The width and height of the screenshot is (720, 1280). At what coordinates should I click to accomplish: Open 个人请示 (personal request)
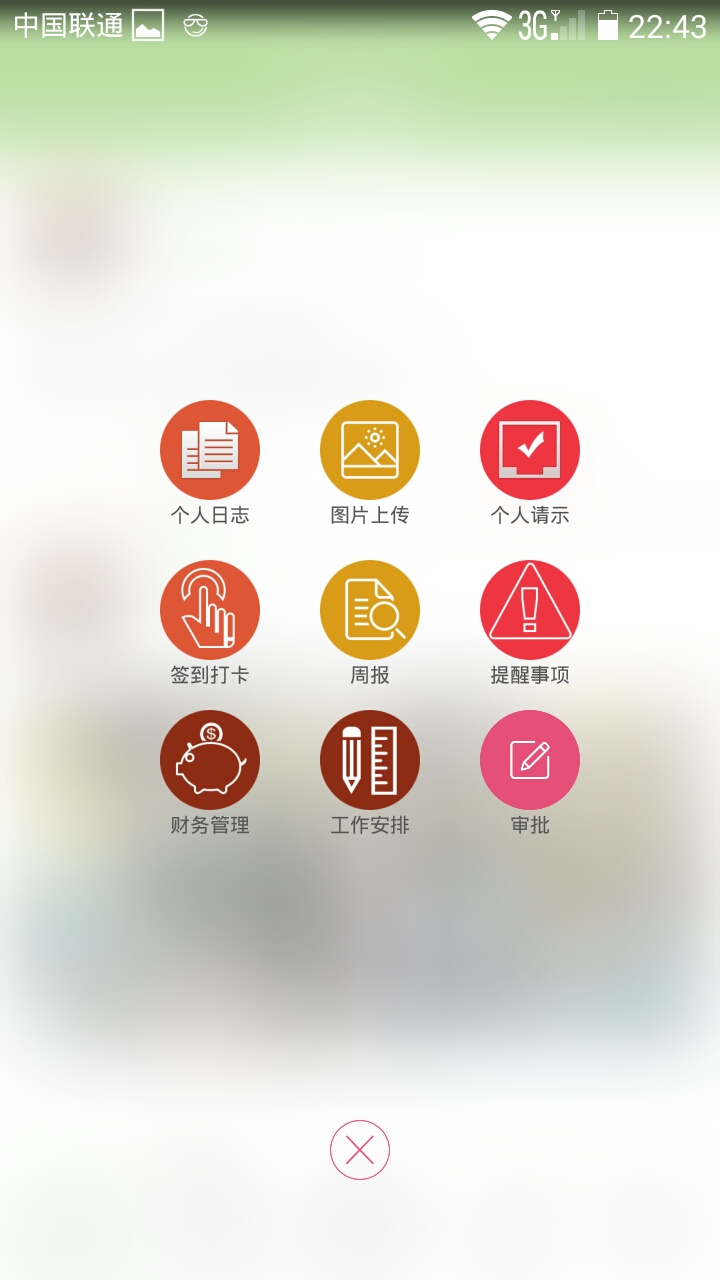coord(530,450)
